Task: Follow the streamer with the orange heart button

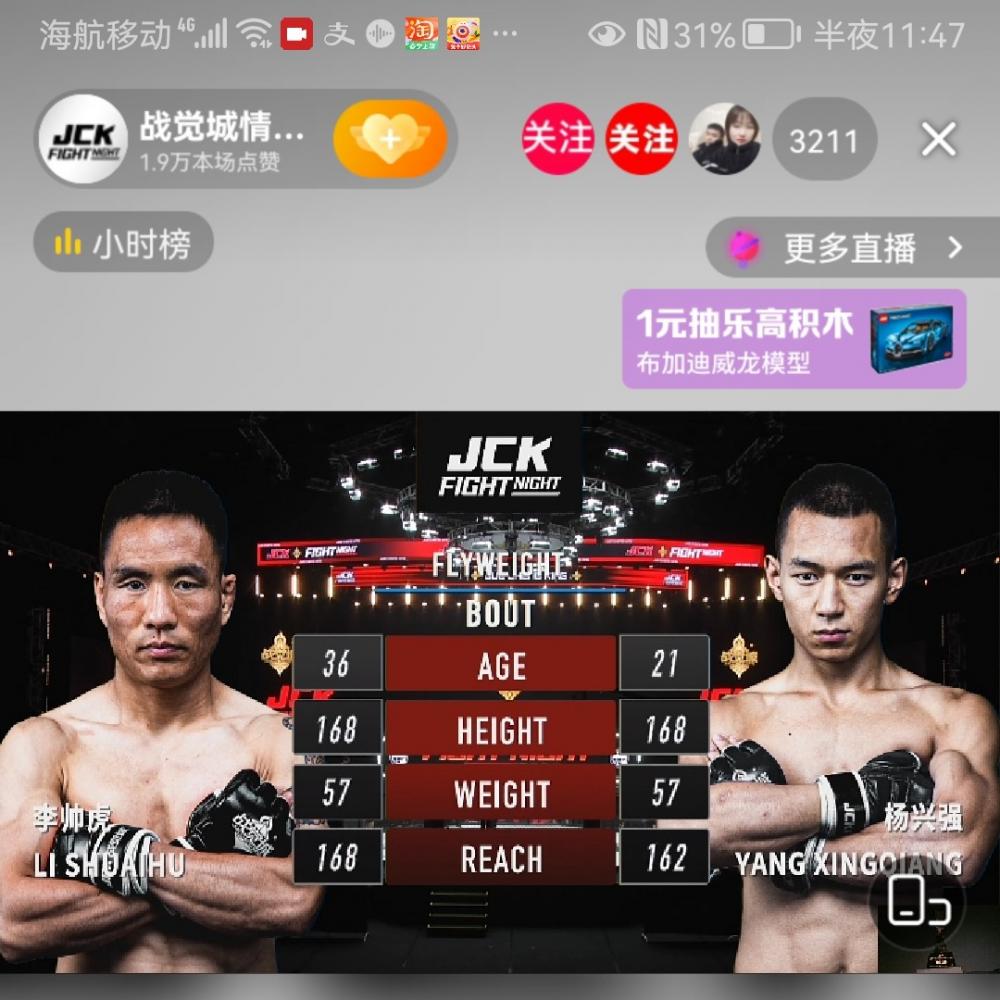Action: 390,139
